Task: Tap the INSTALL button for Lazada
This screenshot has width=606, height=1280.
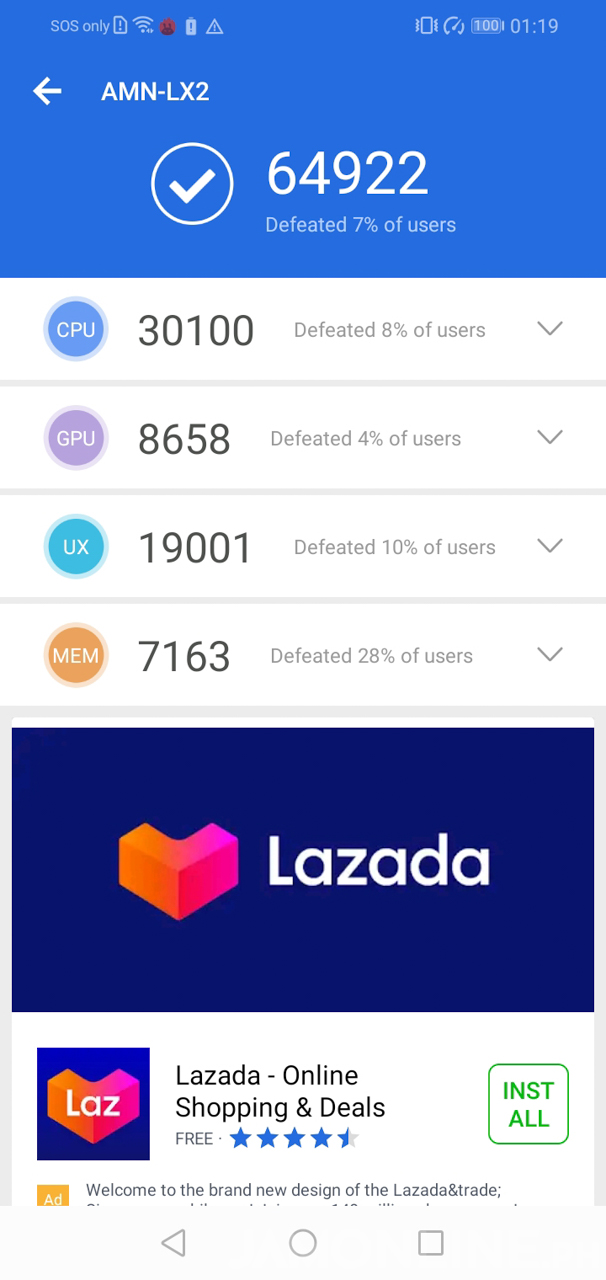Action: (x=528, y=1104)
